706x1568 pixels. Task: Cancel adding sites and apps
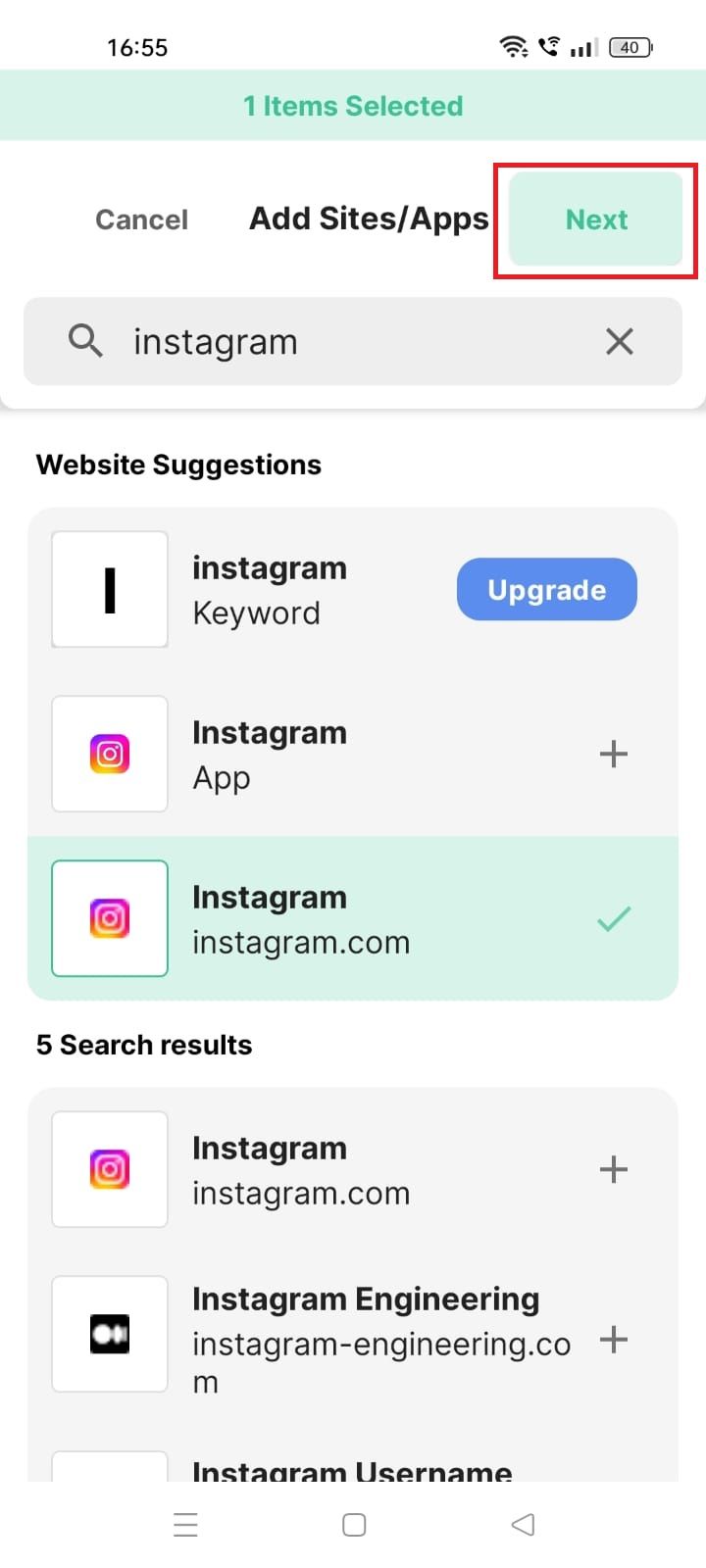point(141,220)
